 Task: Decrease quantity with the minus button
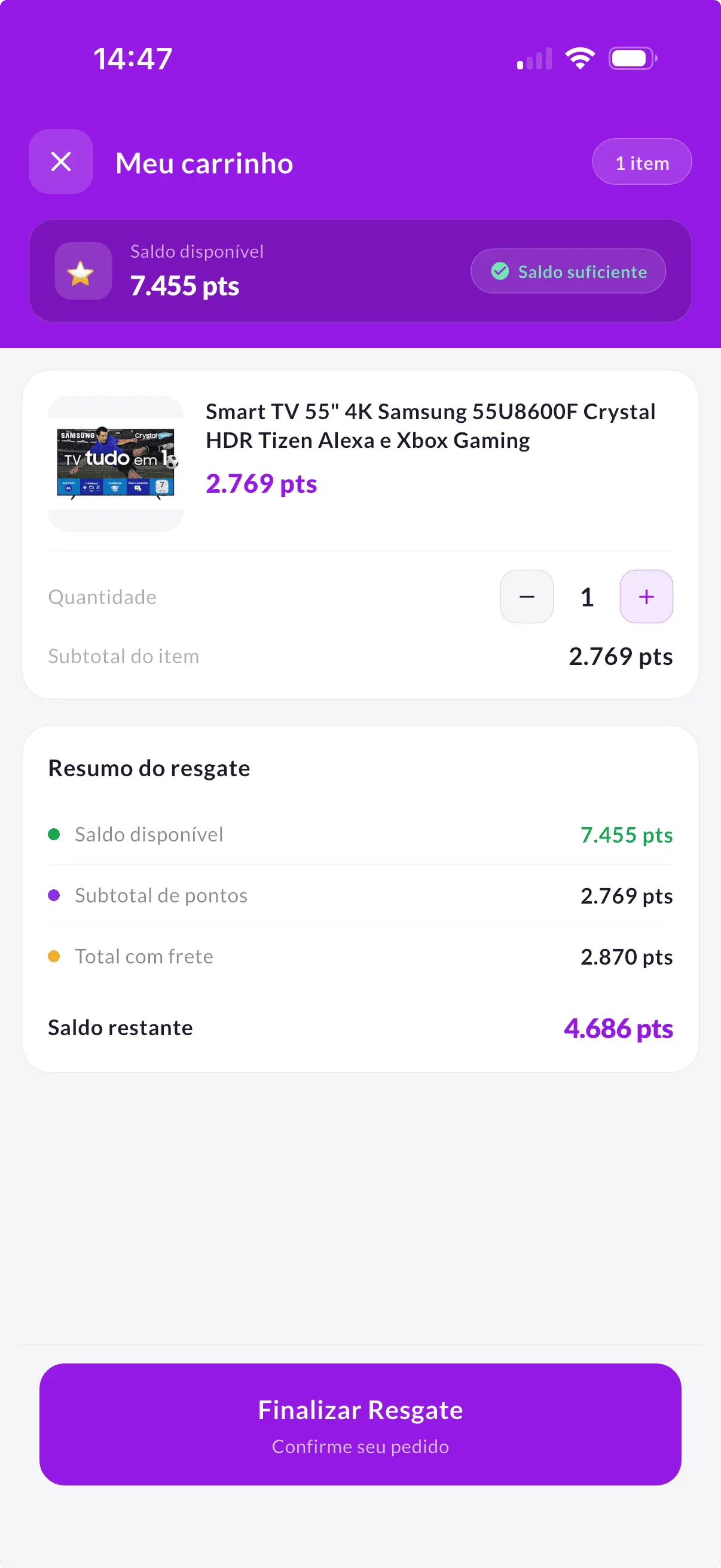click(x=527, y=597)
